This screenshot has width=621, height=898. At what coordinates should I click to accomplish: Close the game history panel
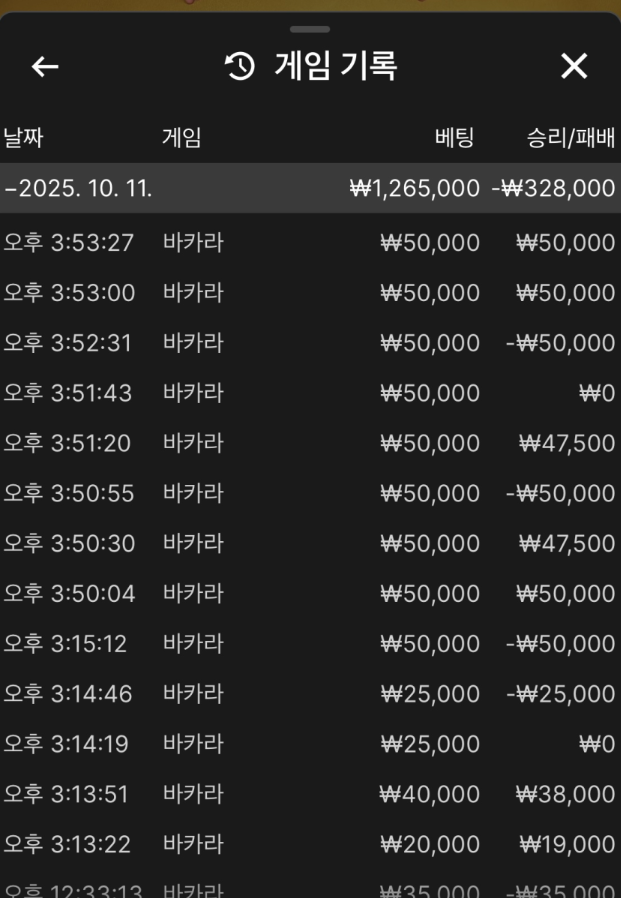[574, 67]
